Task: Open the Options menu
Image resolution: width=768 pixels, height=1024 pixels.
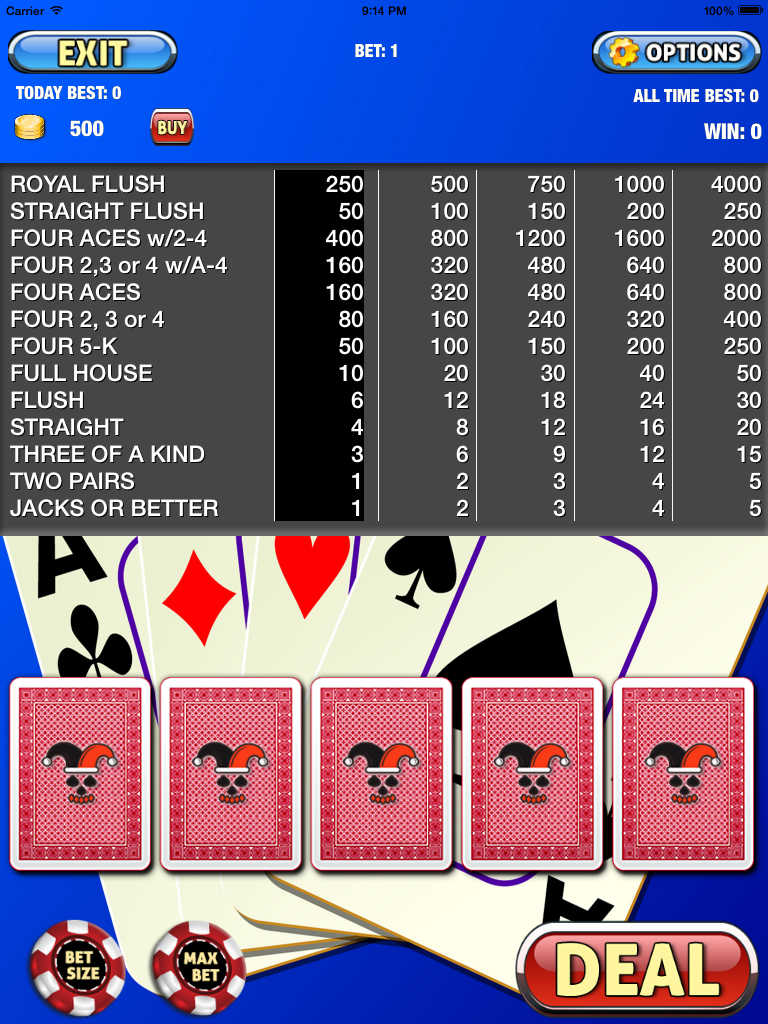Action: (676, 52)
